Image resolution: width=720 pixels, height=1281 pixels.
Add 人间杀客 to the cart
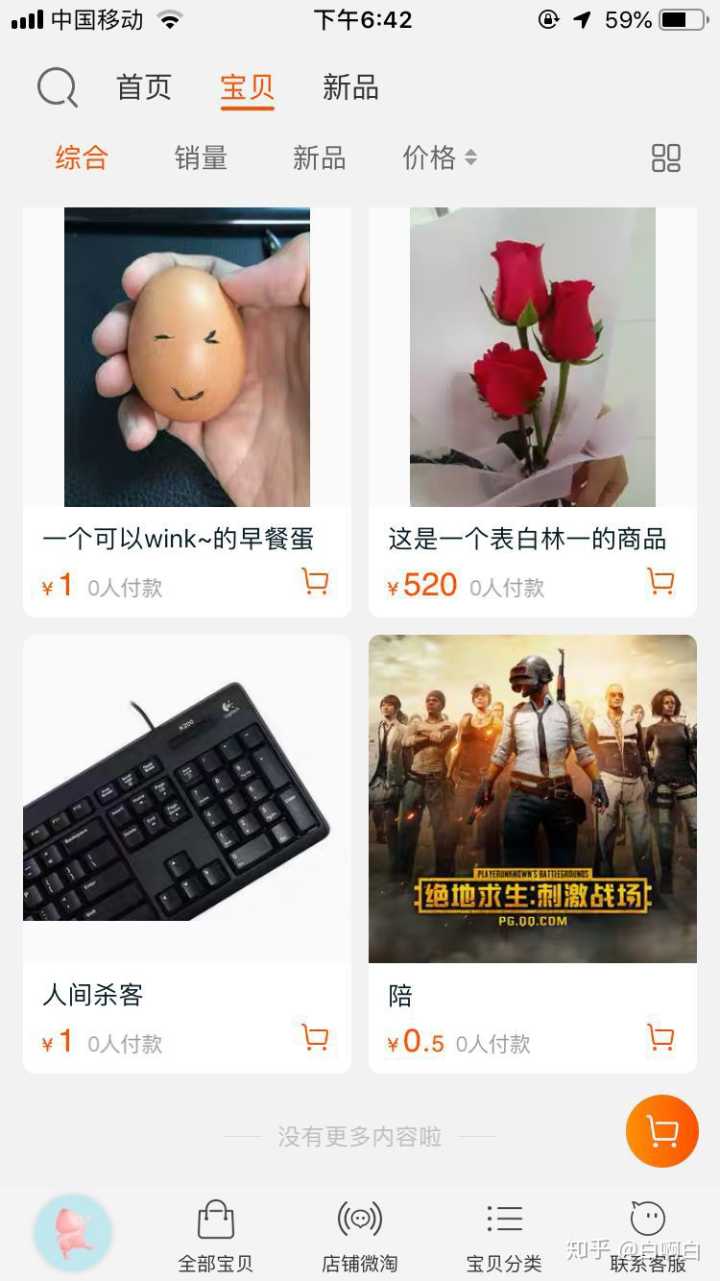315,1038
